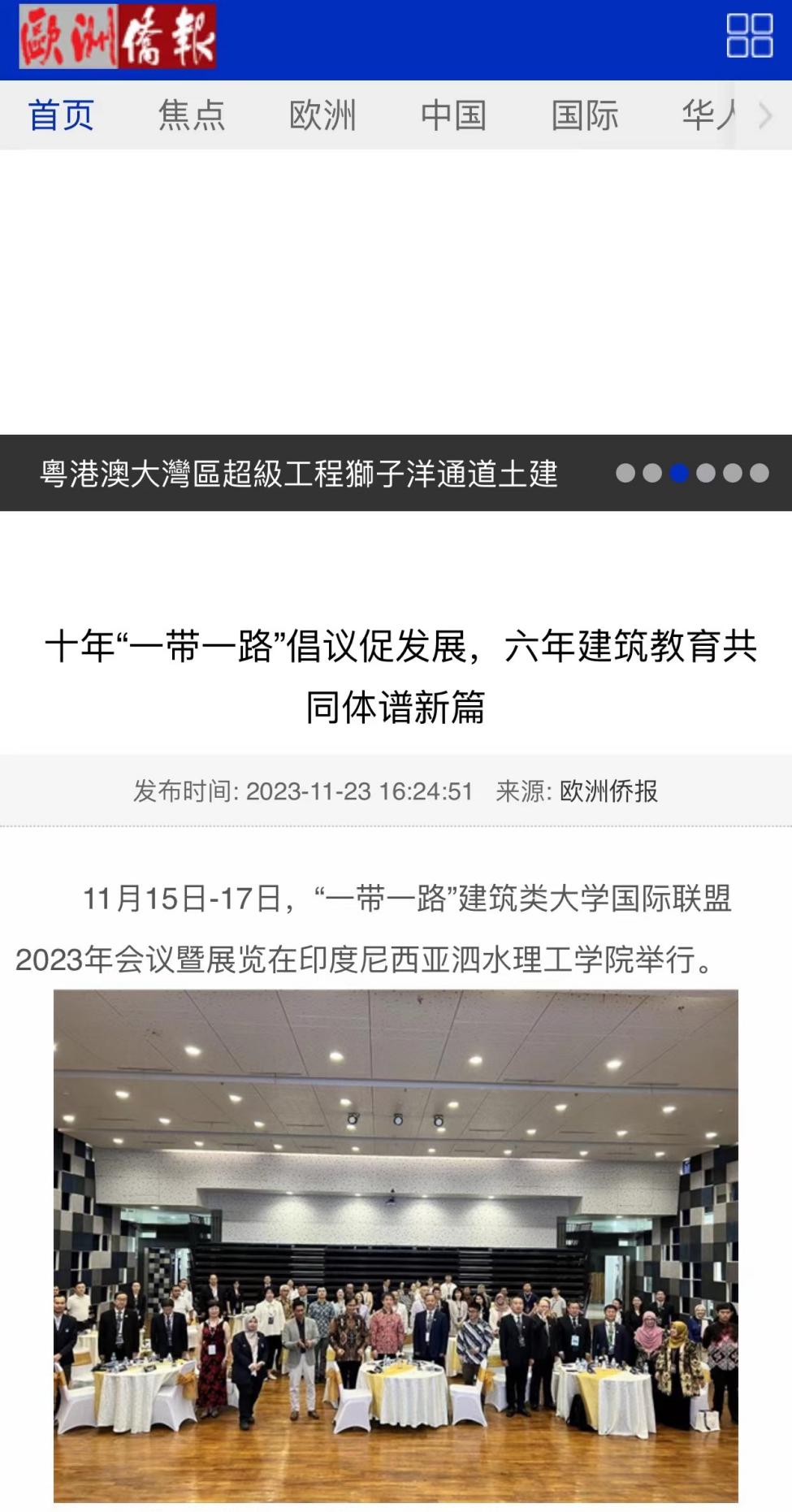Expand more categories with the arrow

(764, 115)
